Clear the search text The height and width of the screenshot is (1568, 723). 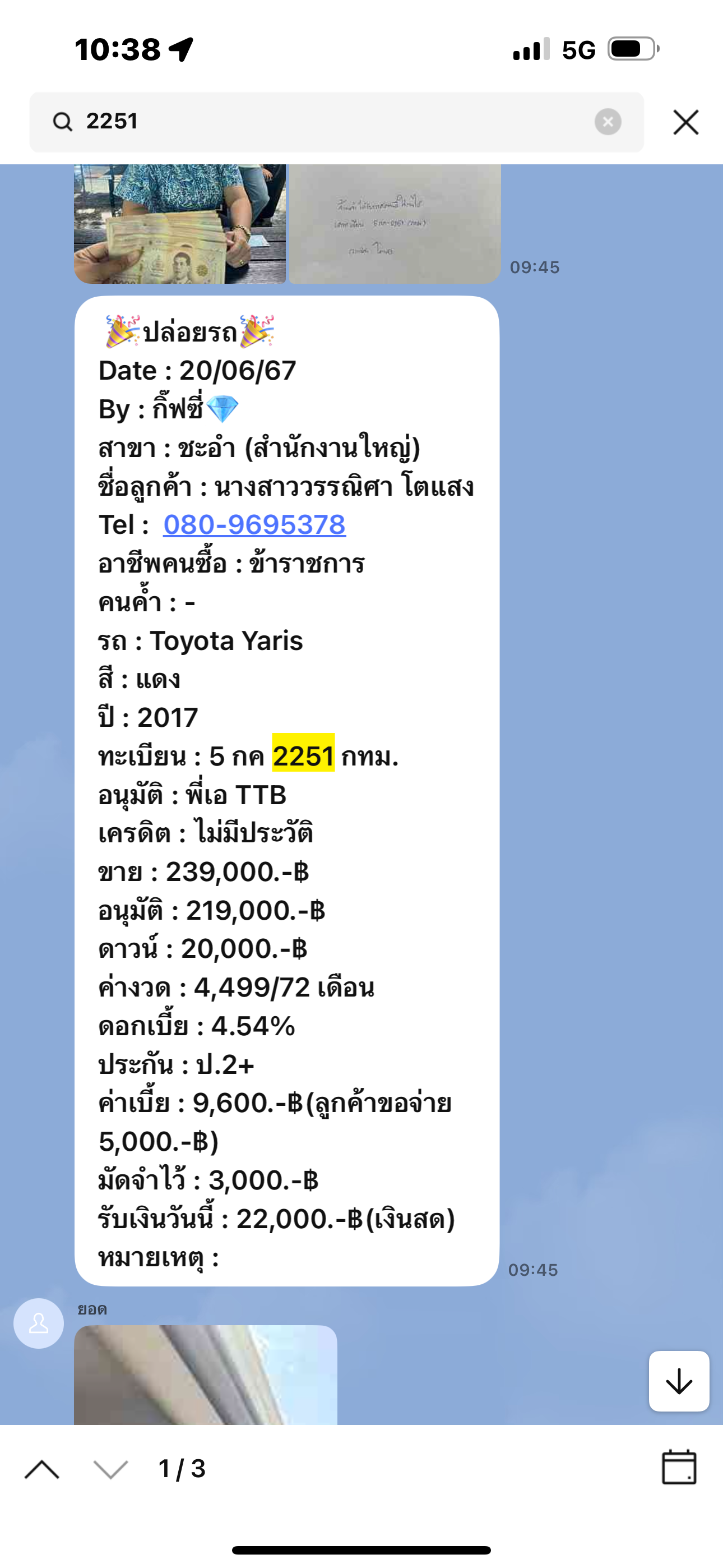[x=608, y=122]
